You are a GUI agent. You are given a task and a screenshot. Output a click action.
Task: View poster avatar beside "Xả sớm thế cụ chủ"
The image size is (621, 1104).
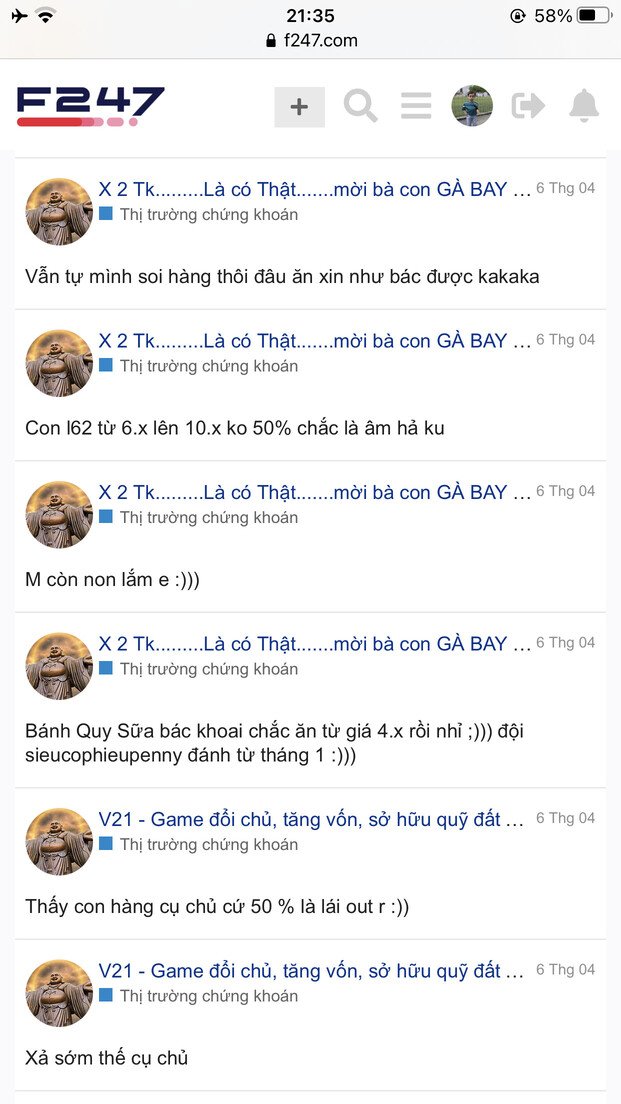coord(59,993)
